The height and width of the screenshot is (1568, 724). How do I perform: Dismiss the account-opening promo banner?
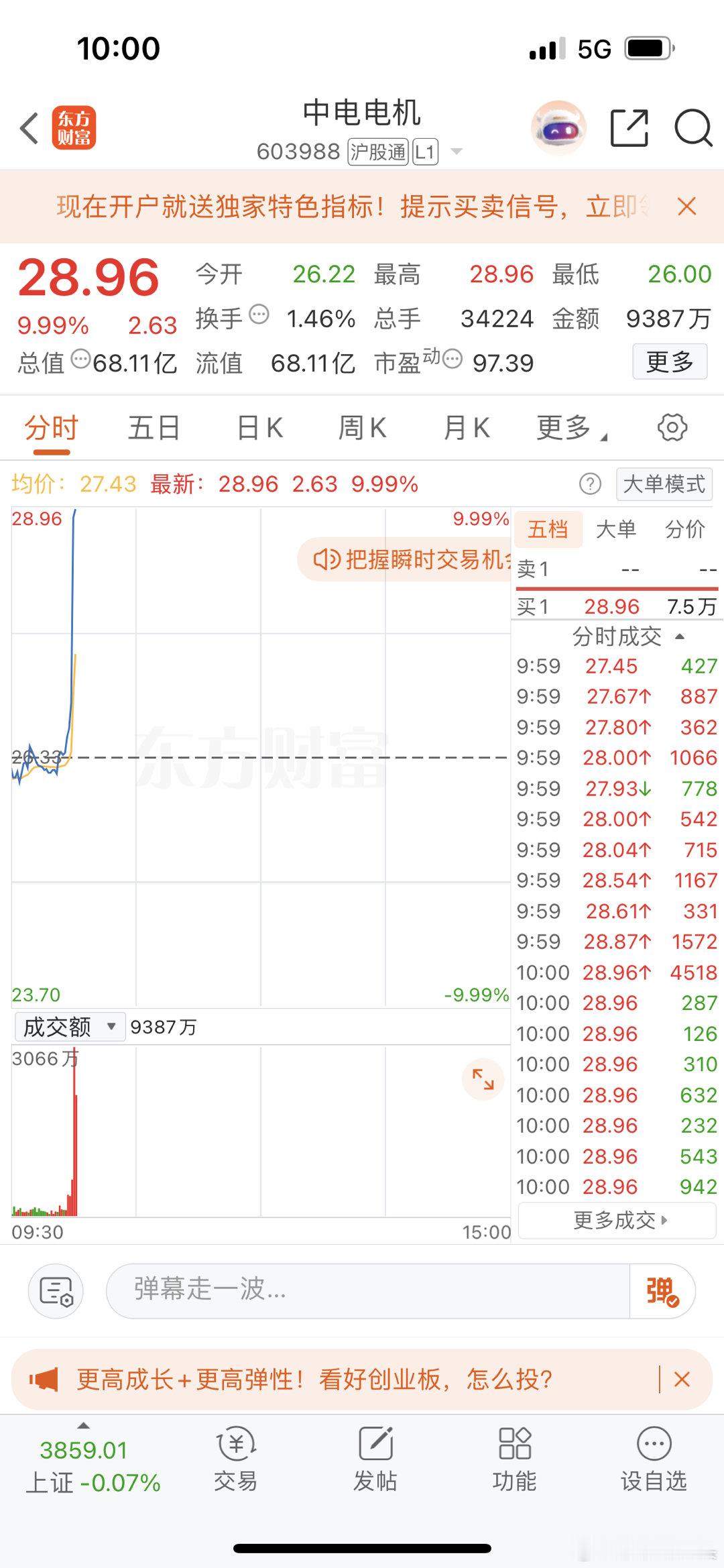pyautogui.click(x=686, y=207)
